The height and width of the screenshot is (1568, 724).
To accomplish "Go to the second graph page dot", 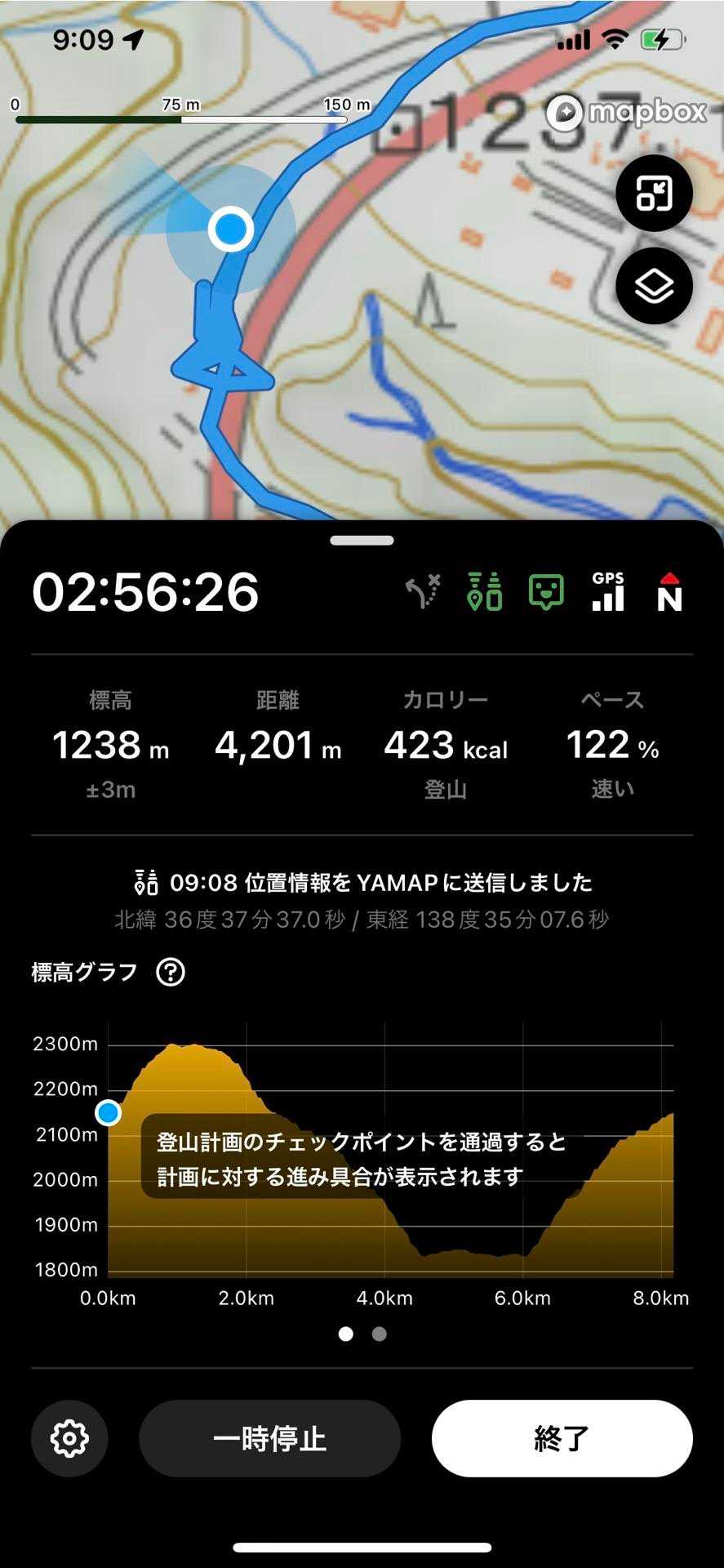I will click(x=379, y=1334).
